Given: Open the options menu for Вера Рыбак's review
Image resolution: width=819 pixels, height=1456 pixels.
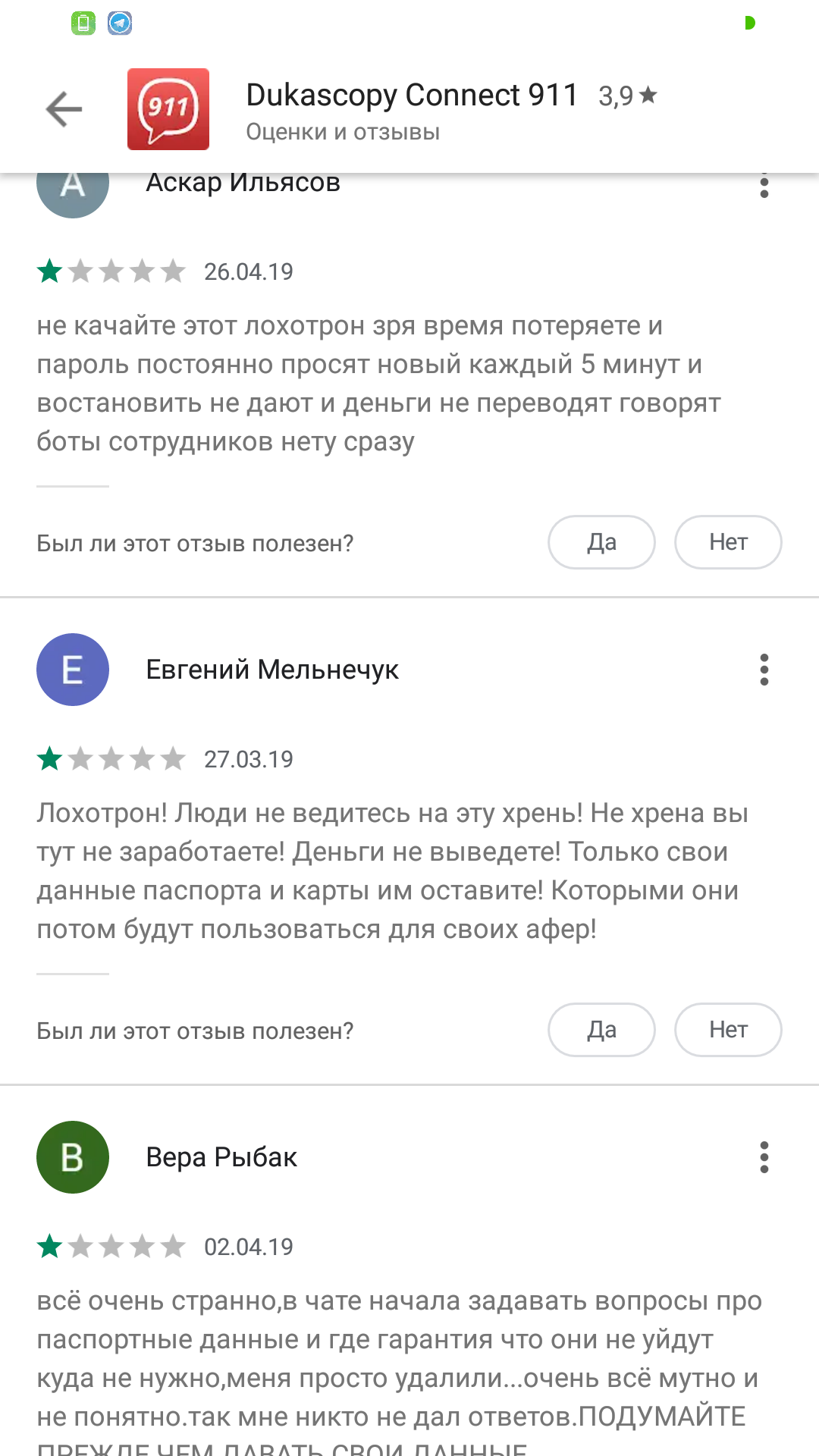Looking at the screenshot, I should pyautogui.click(x=764, y=1157).
